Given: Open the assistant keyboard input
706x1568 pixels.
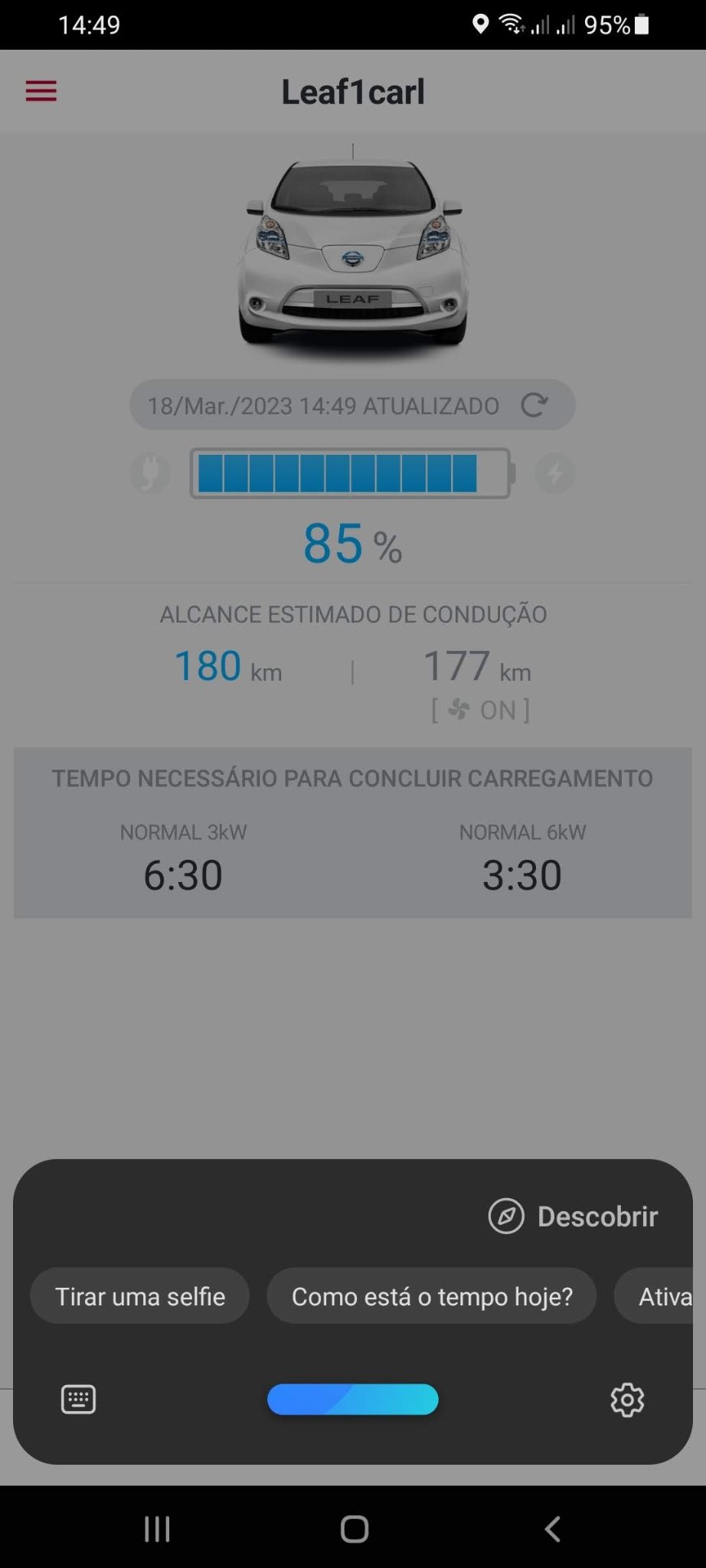Looking at the screenshot, I should [x=78, y=1400].
